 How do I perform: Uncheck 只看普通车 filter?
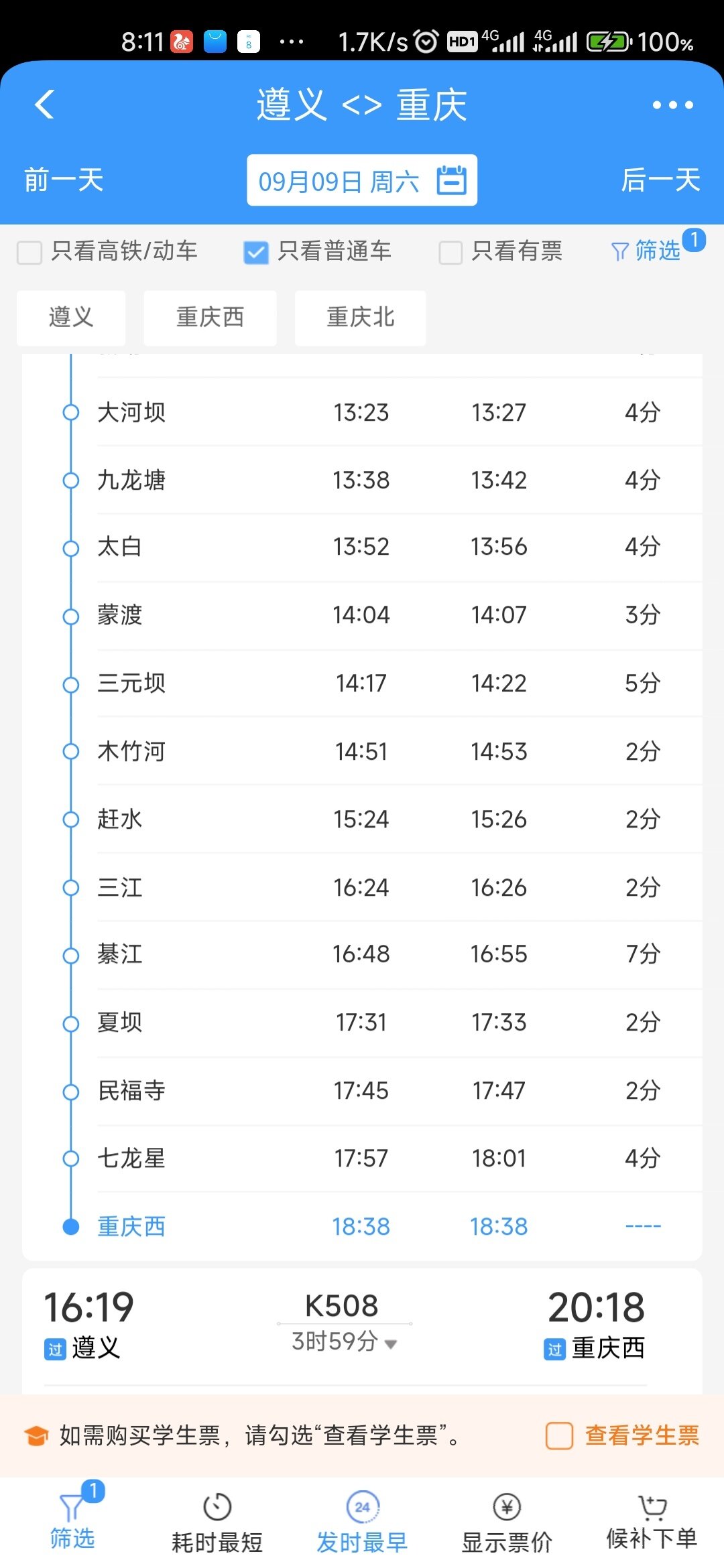pos(256,253)
